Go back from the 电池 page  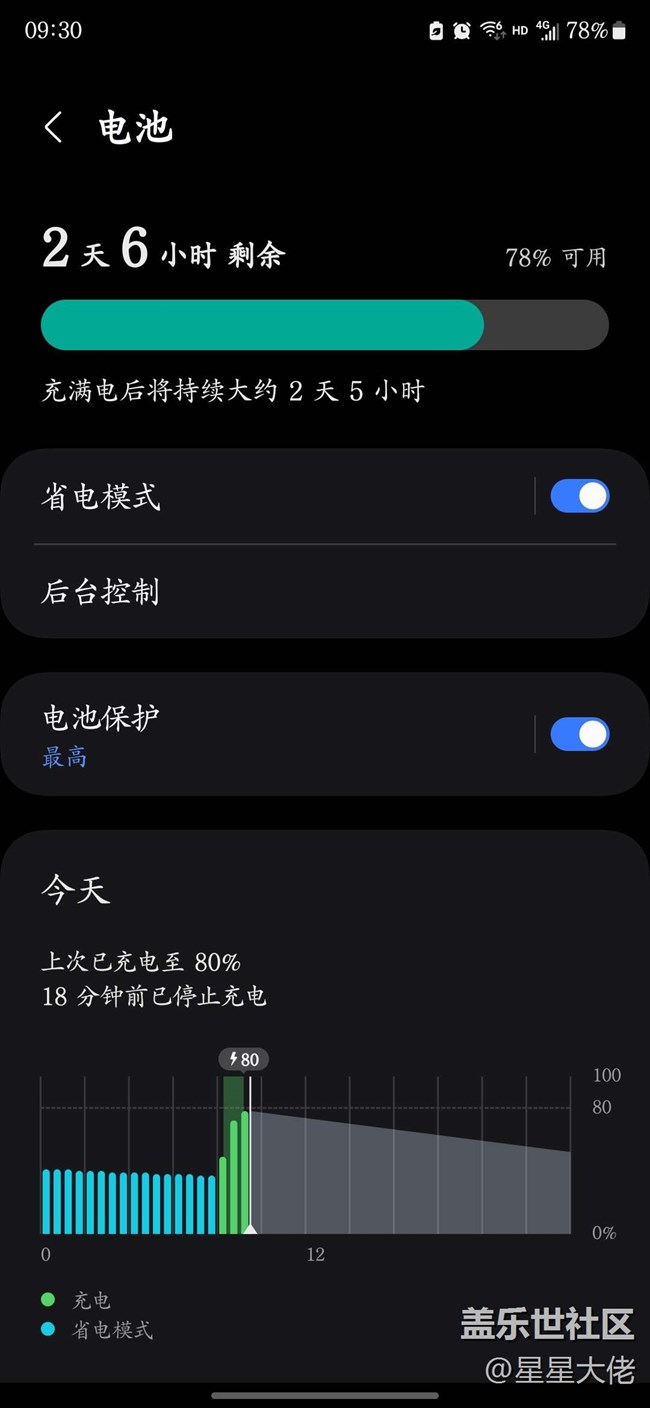[54, 128]
